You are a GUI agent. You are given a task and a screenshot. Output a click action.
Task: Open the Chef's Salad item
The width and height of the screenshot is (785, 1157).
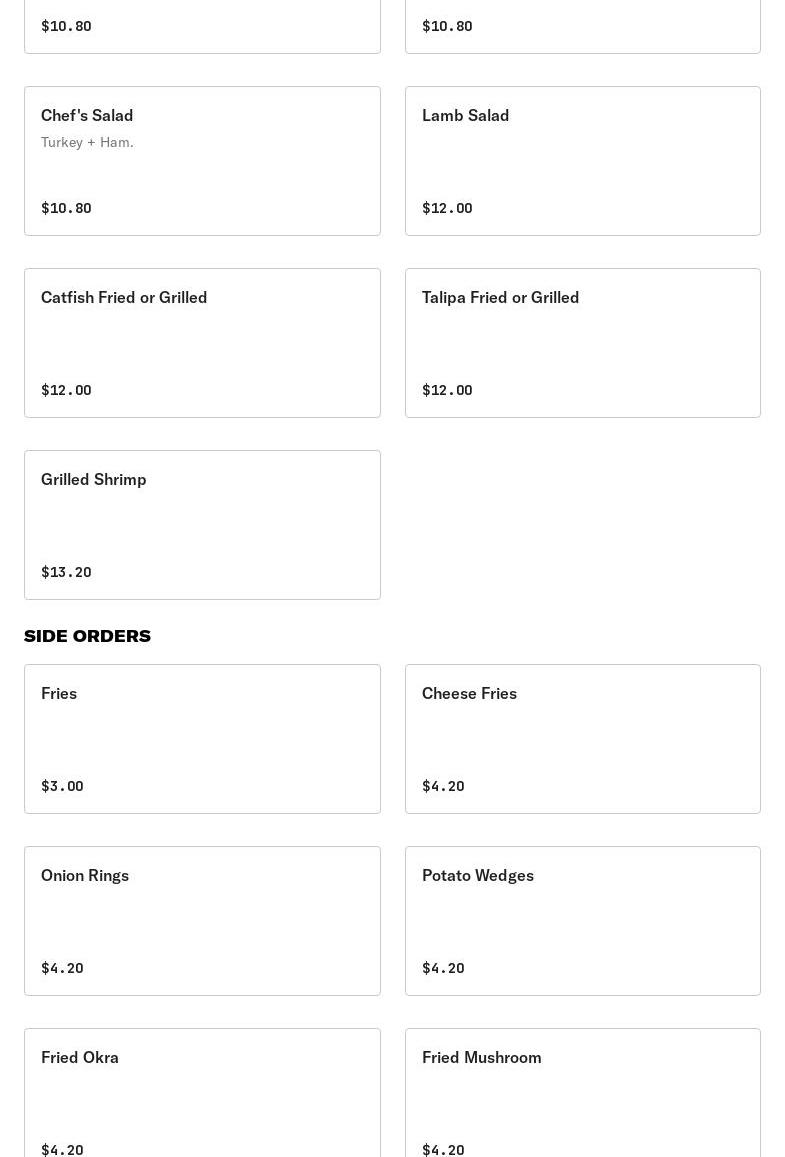(x=202, y=161)
